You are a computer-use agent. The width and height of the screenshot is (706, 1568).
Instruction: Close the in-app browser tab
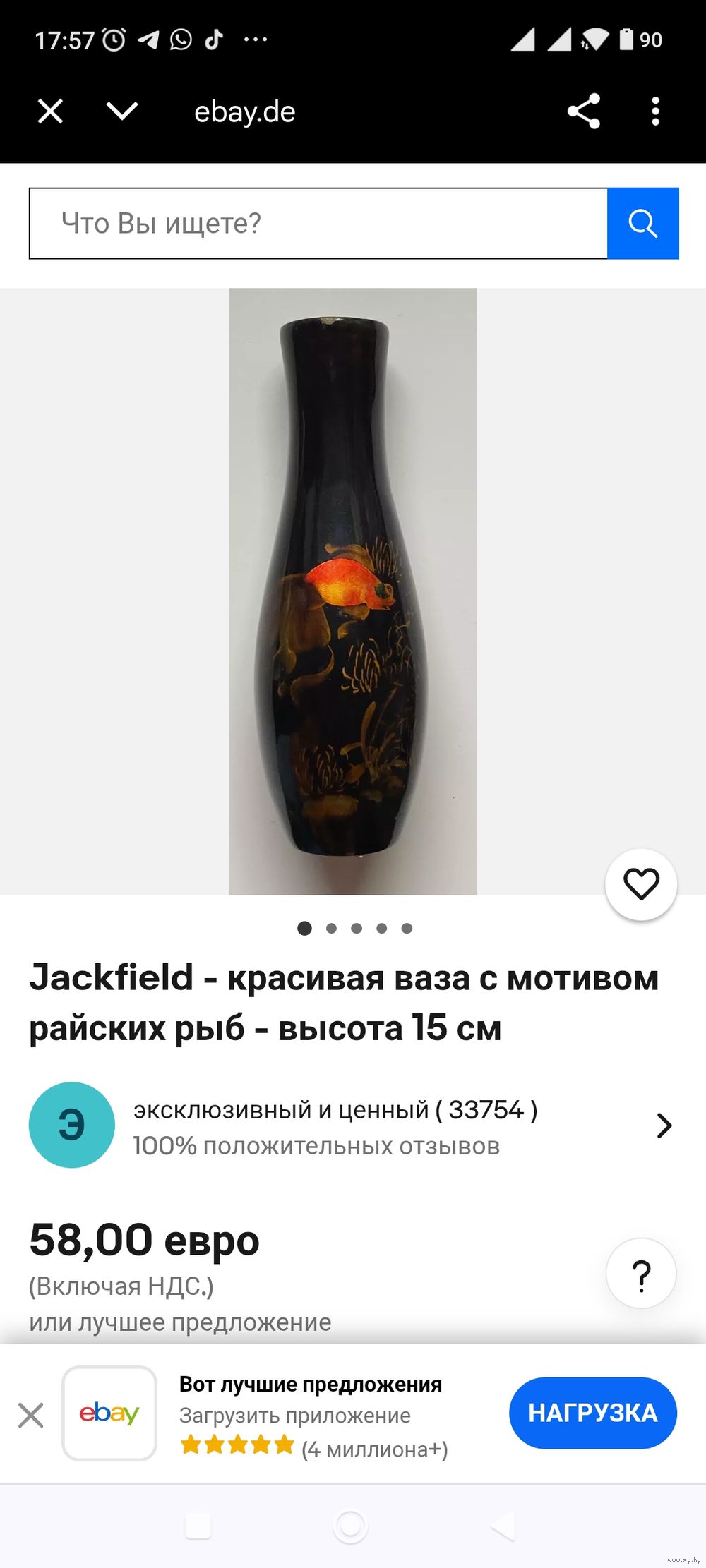(x=50, y=111)
